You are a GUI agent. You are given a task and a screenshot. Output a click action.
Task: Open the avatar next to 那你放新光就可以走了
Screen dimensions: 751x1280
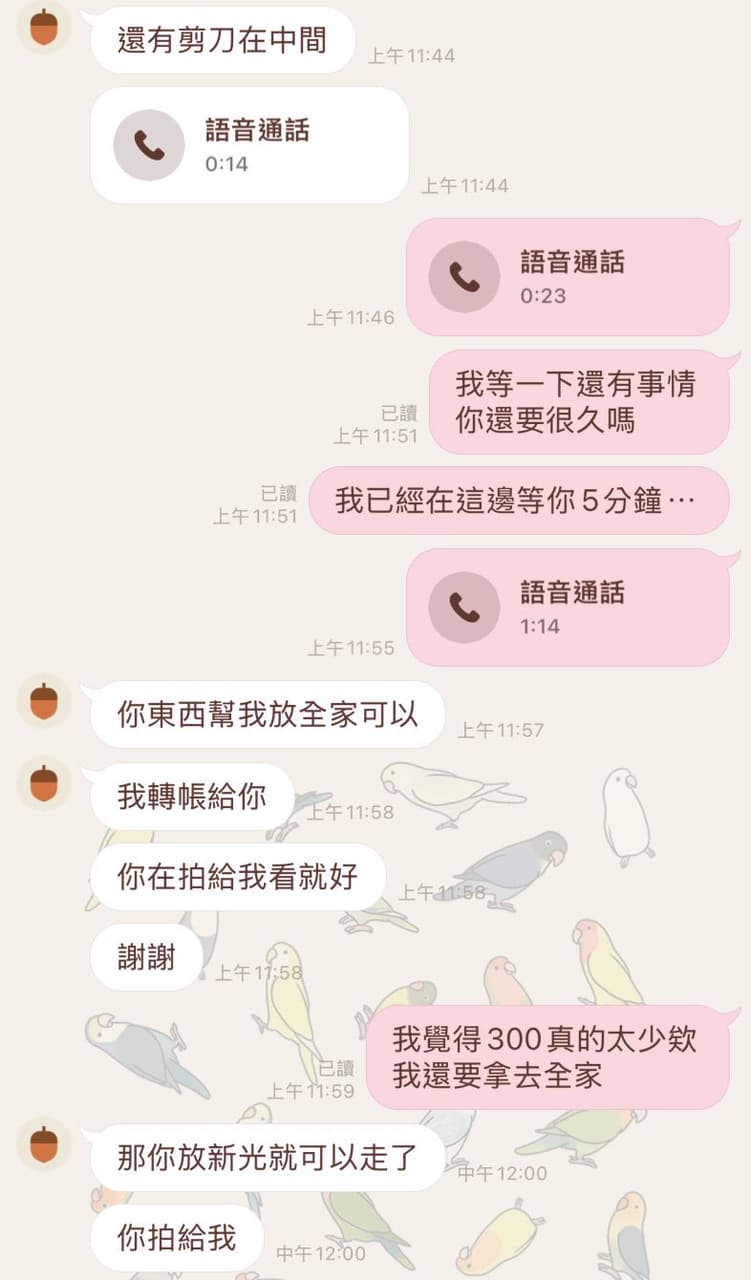(x=44, y=1143)
